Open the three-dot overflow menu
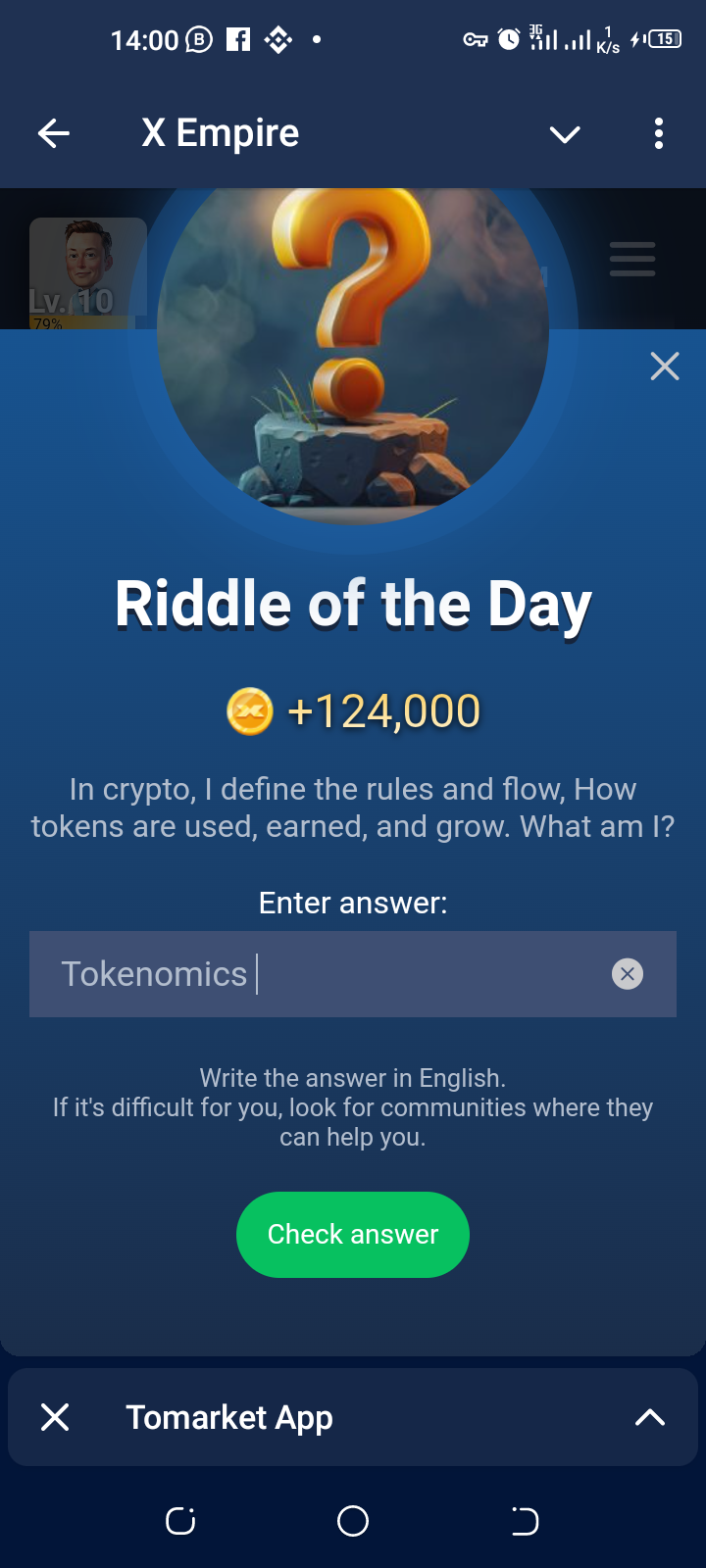 click(659, 133)
